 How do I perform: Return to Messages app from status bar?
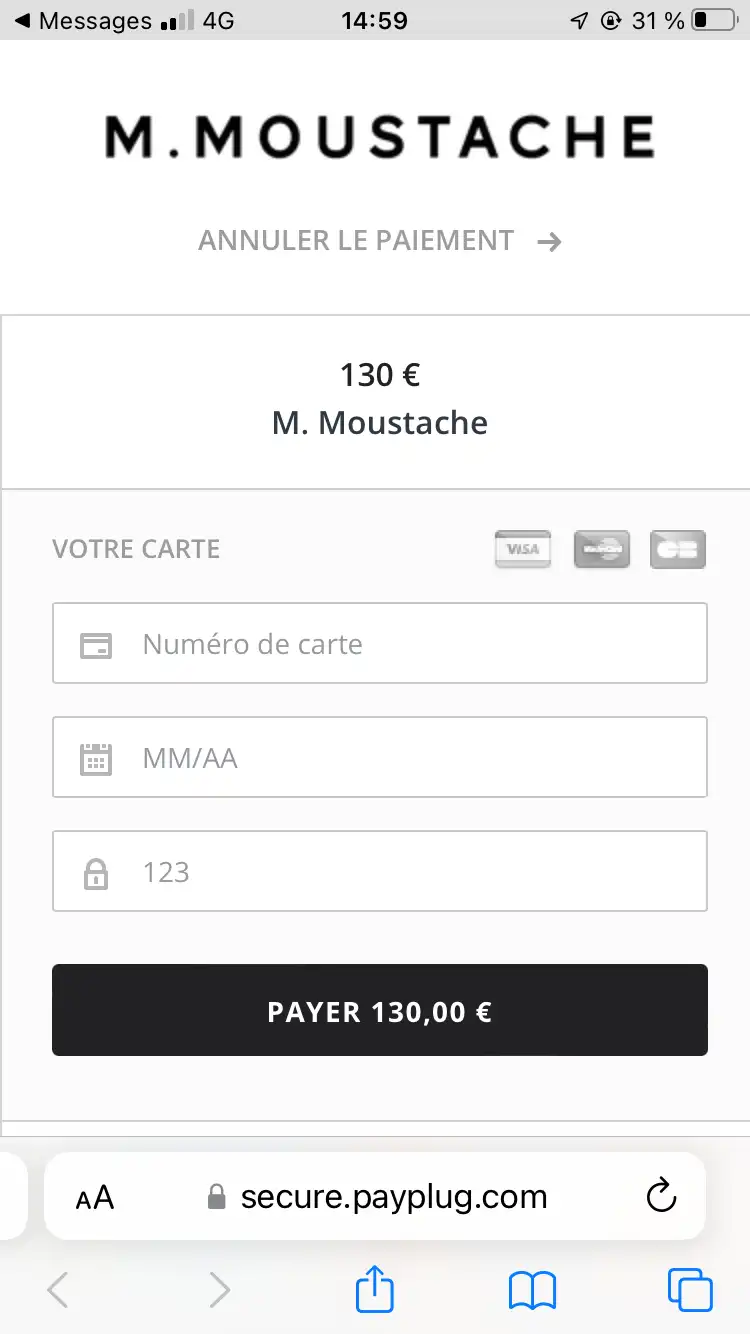coord(84,21)
